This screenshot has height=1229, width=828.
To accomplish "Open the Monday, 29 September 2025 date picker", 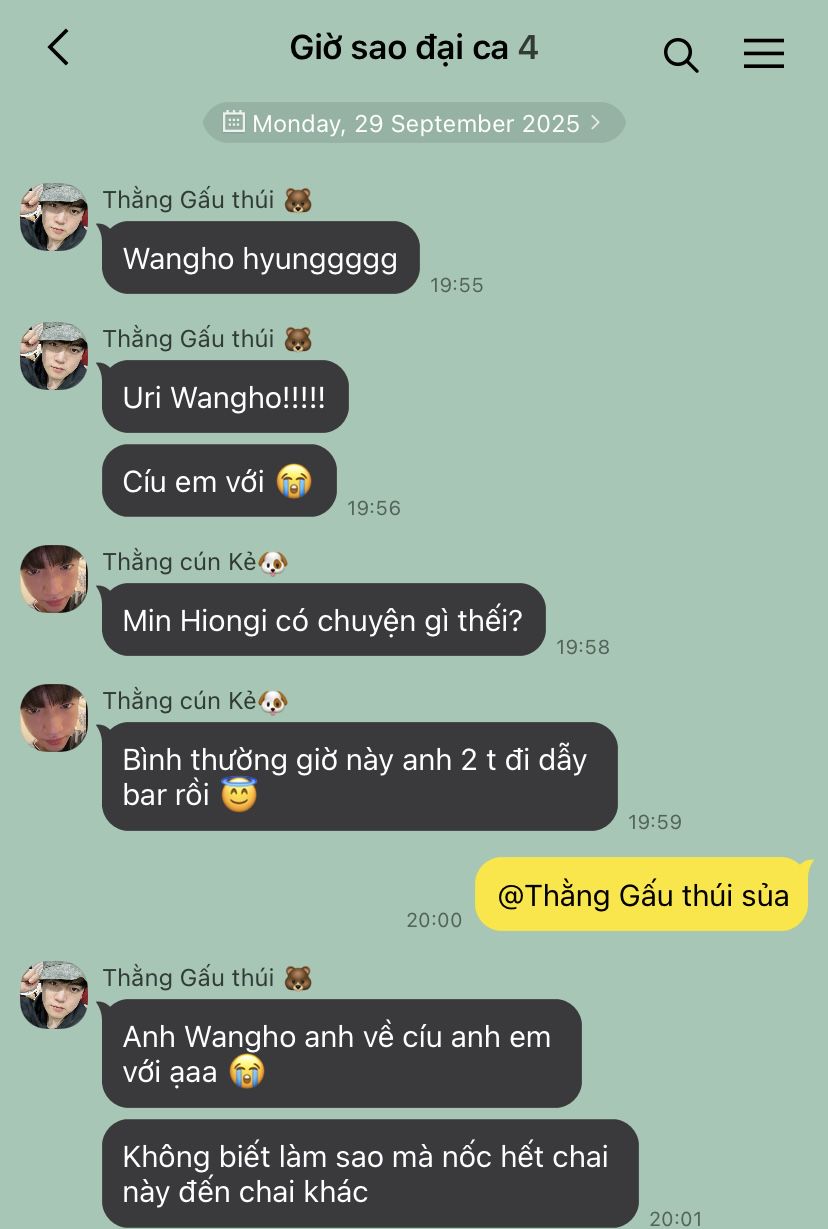I will tap(414, 123).
